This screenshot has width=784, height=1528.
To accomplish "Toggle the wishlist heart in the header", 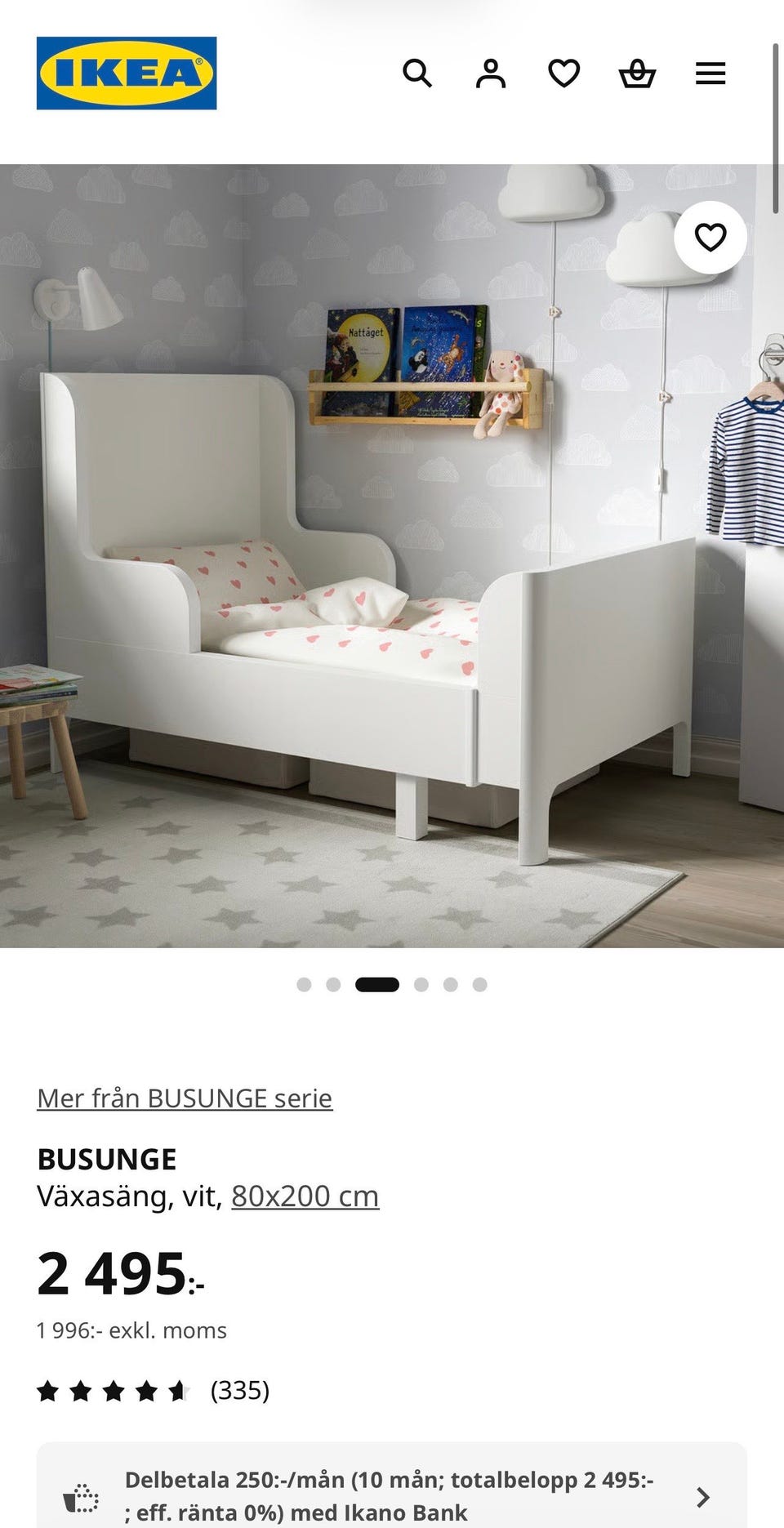I will tap(564, 74).
